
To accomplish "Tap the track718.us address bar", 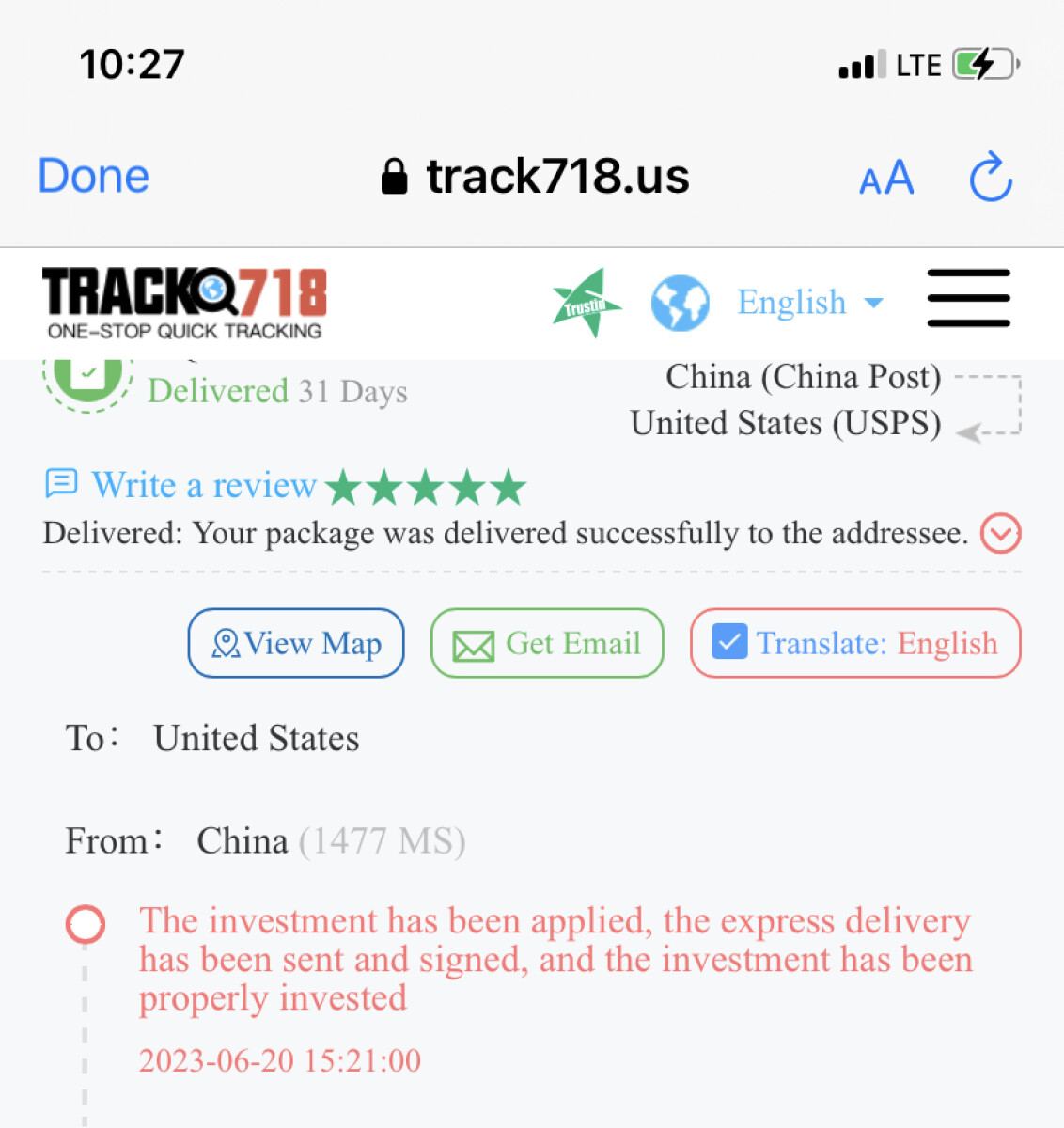I will pos(536,177).
